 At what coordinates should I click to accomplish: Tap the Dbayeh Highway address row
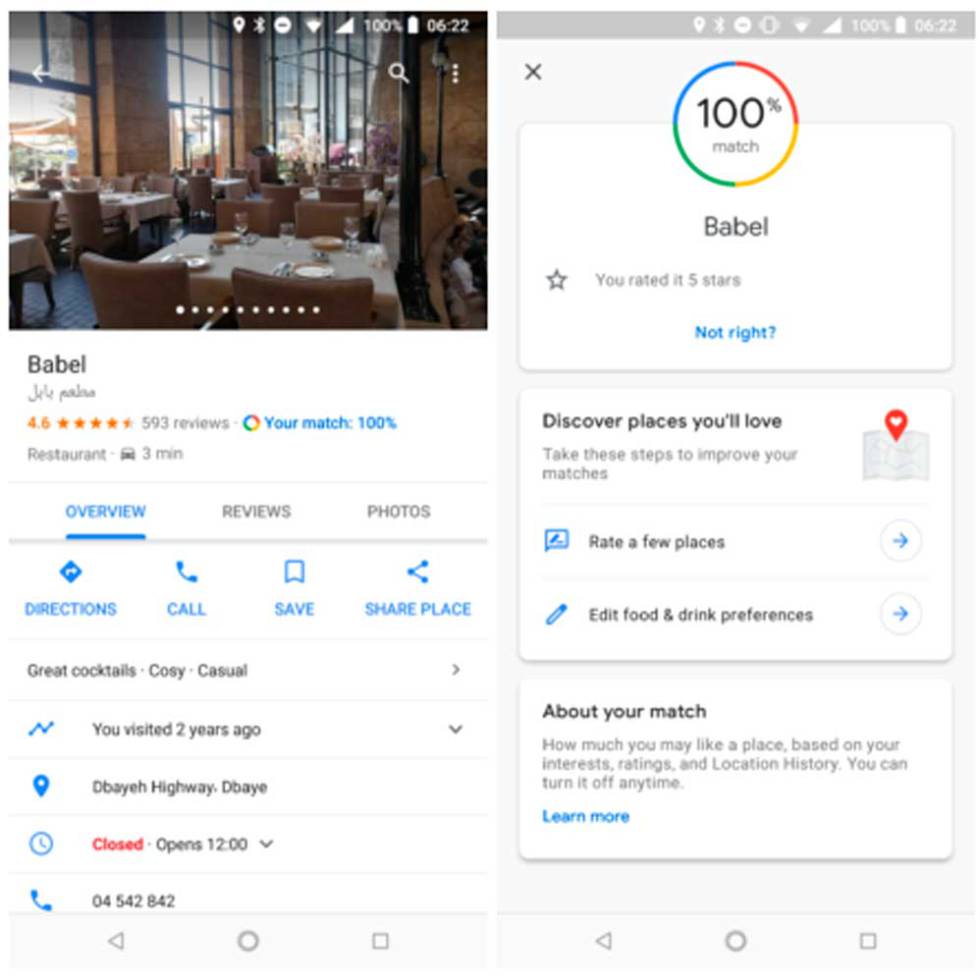coord(180,787)
